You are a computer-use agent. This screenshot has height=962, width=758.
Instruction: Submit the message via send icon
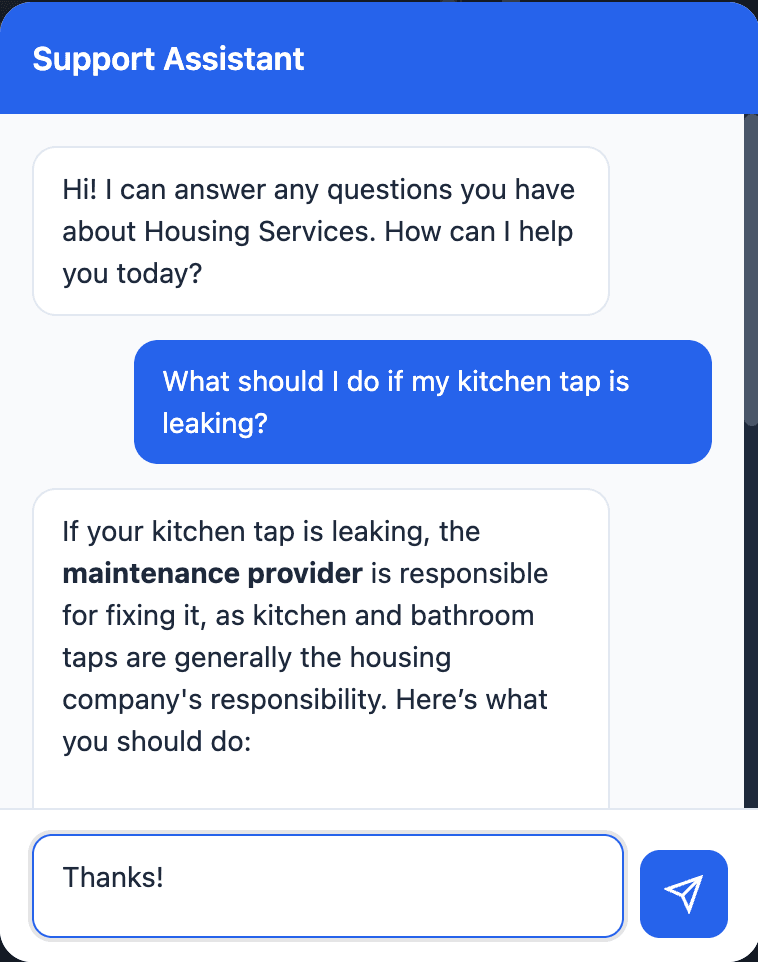[x=683, y=893]
